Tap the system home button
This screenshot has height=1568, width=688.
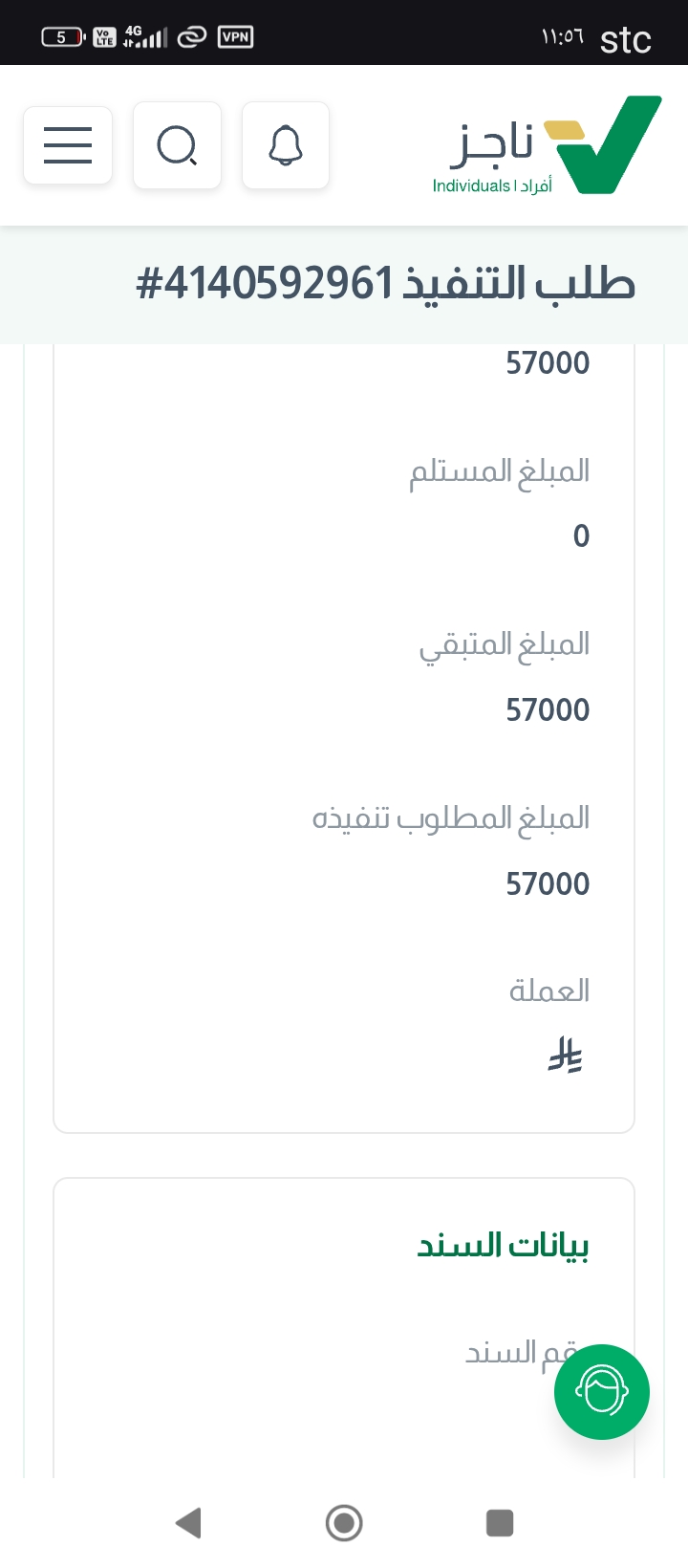[x=344, y=1522]
